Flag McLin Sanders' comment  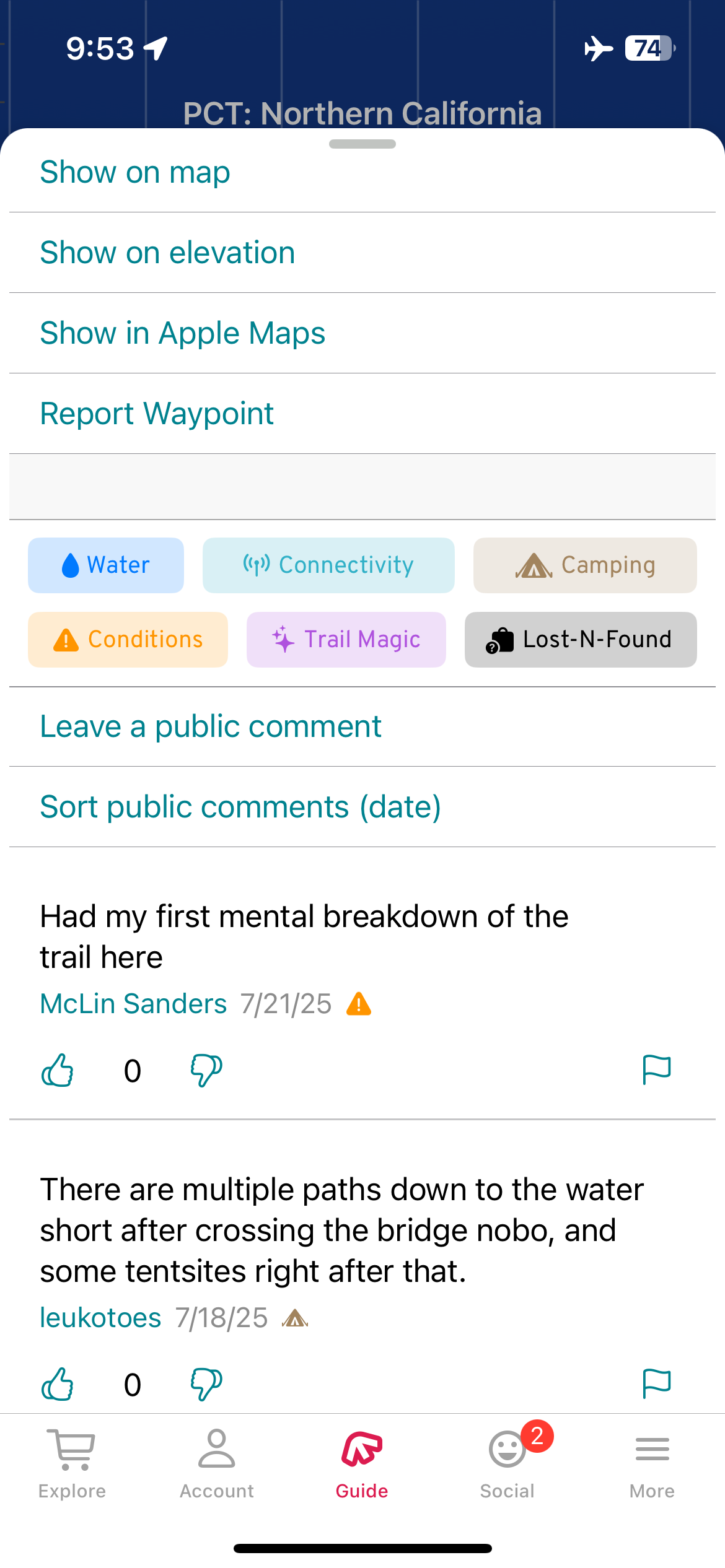pos(657,1070)
